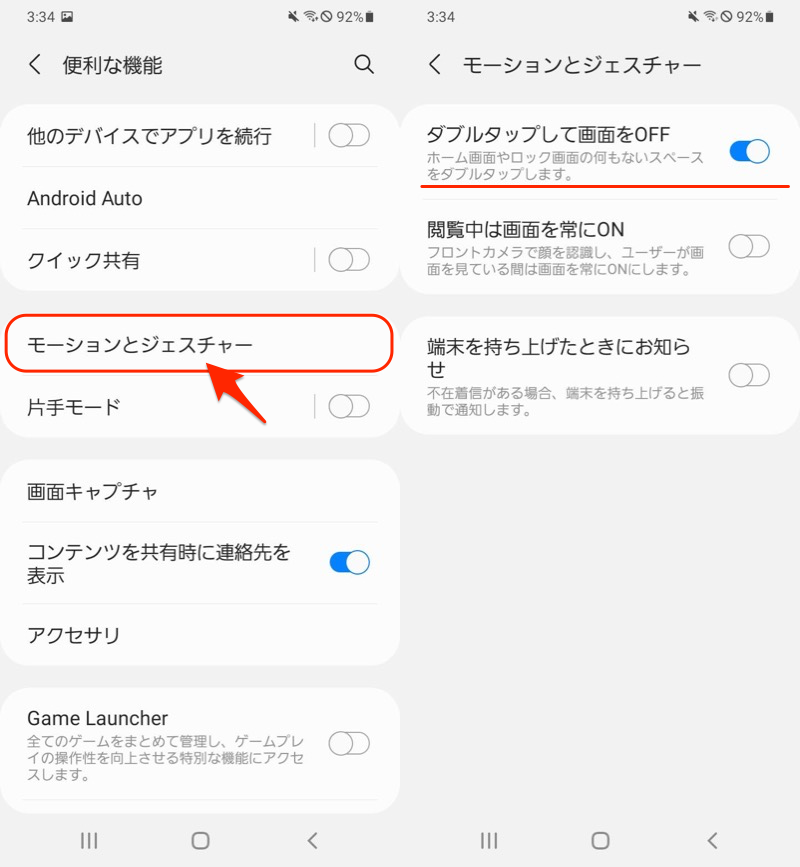800x867 pixels.
Task: Enable the クイック共有 switch
Action: click(x=349, y=260)
